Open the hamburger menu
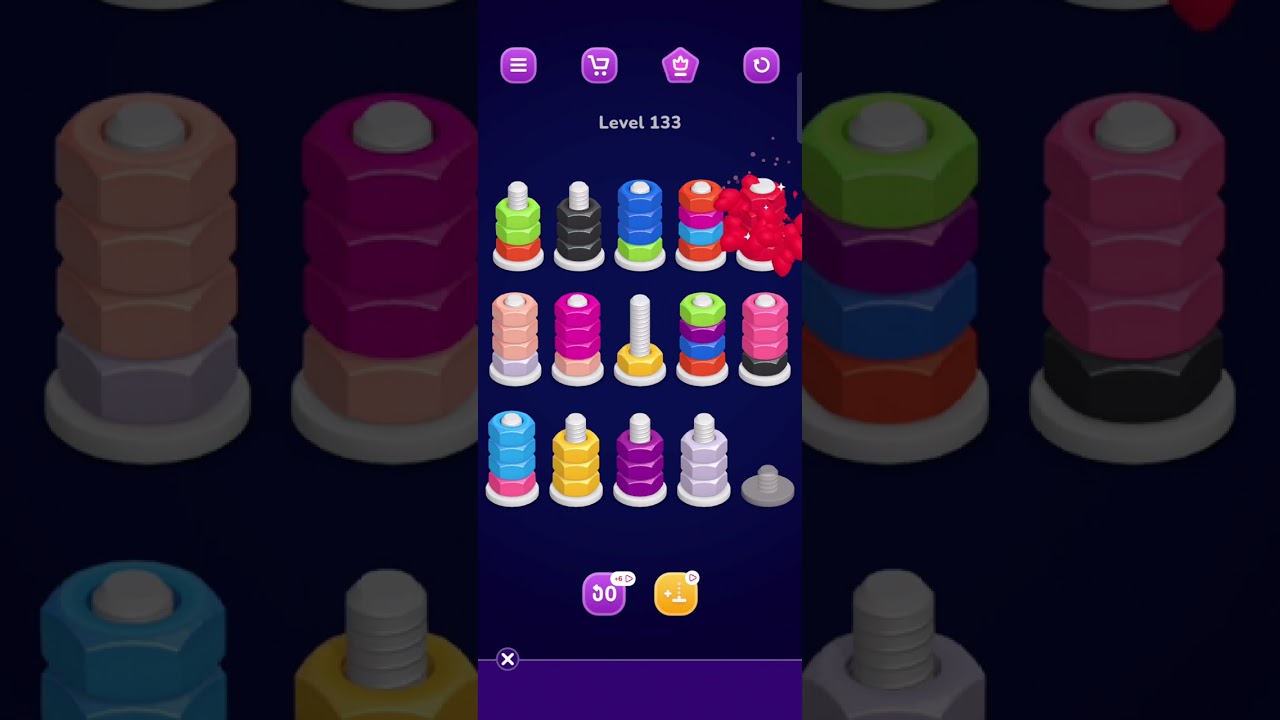1280x720 pixels. pos(518,65)
